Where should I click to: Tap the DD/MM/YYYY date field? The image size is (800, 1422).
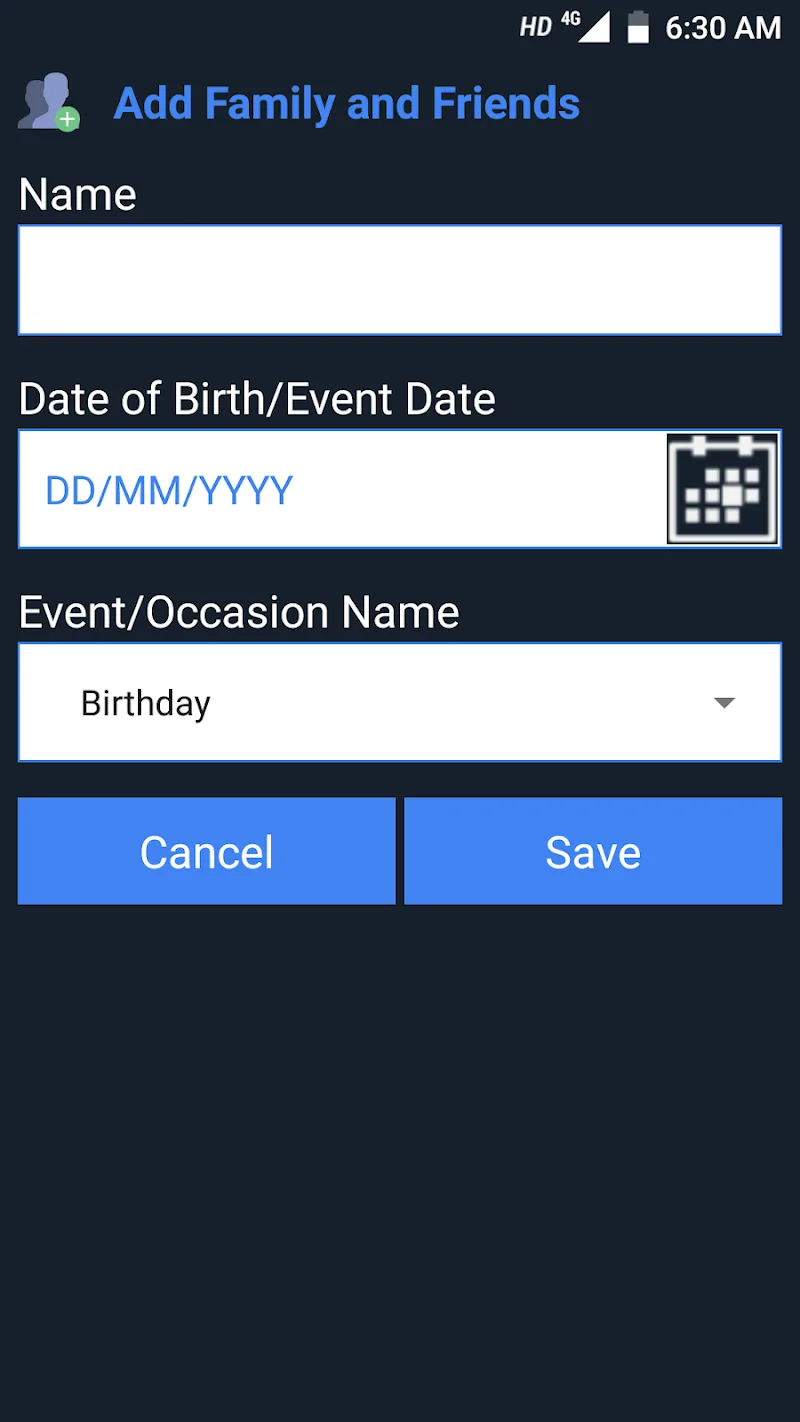pyautogui.click(x=340, y=490)
